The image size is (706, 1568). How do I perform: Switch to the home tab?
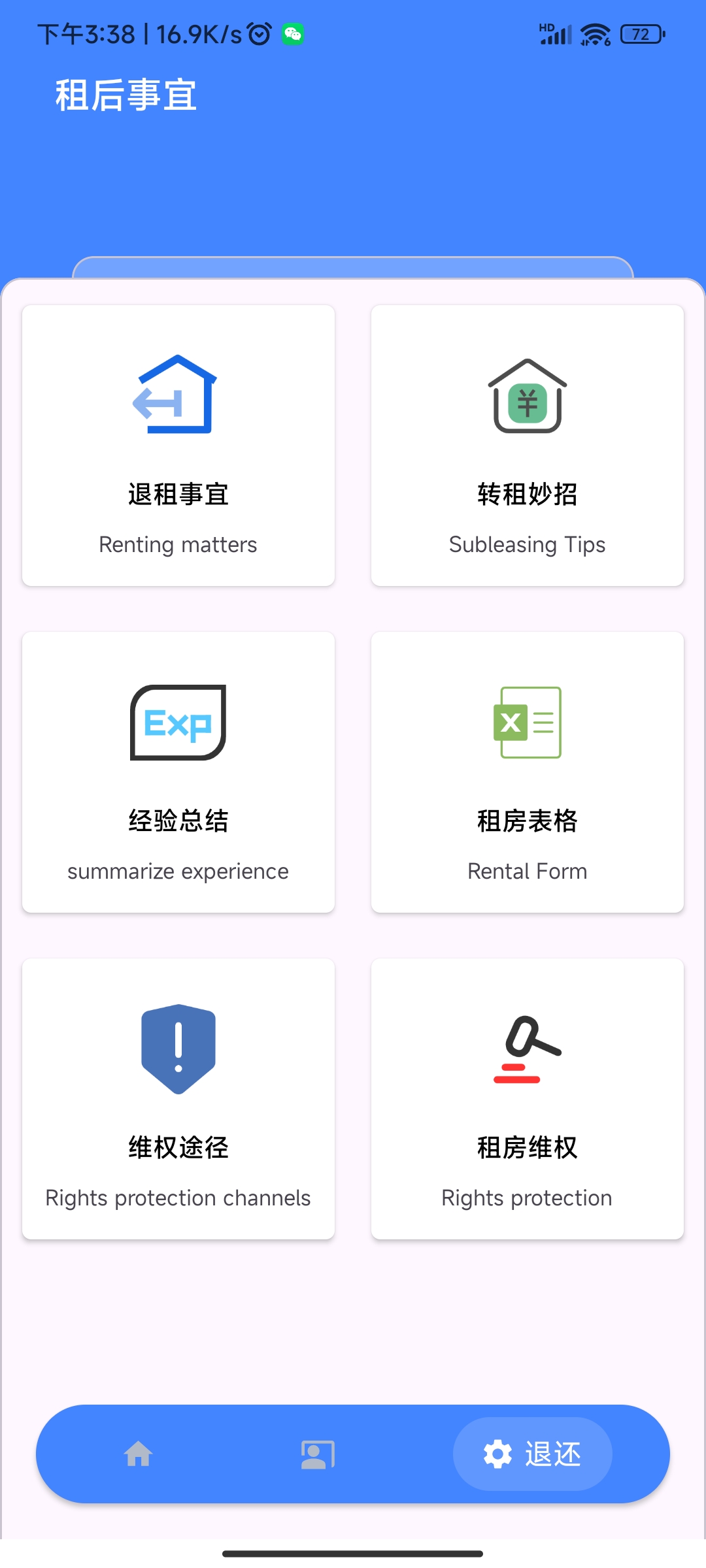coord(139,1454)
